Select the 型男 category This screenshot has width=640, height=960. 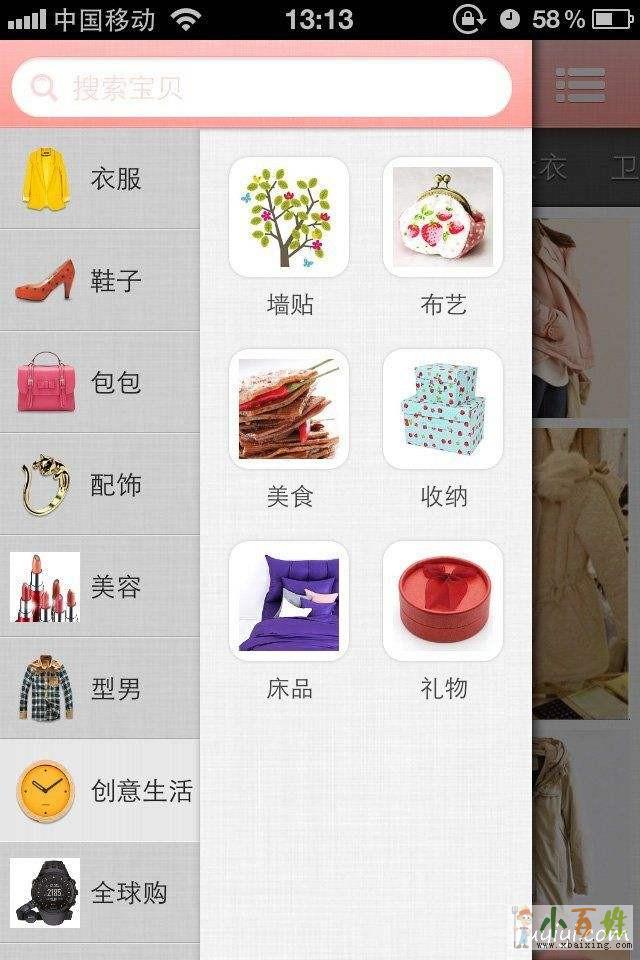click(x=100, y=690)
